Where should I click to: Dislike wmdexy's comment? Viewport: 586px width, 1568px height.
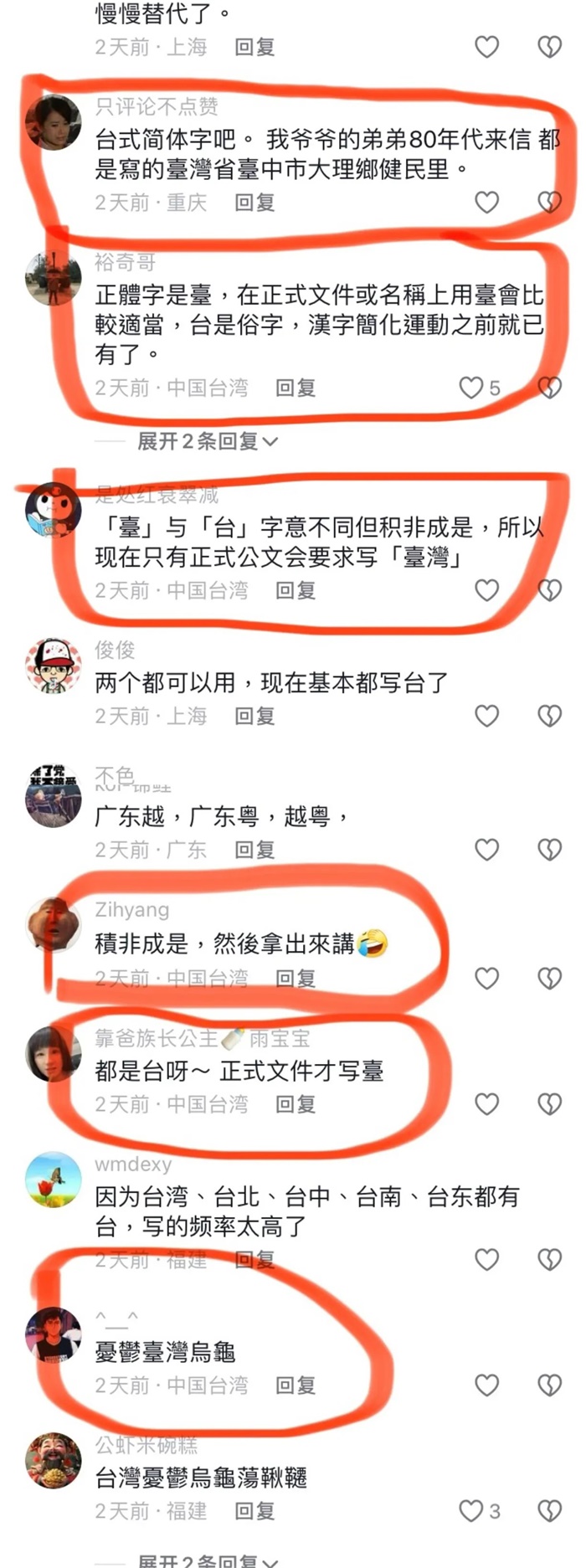coord(549,1259)
